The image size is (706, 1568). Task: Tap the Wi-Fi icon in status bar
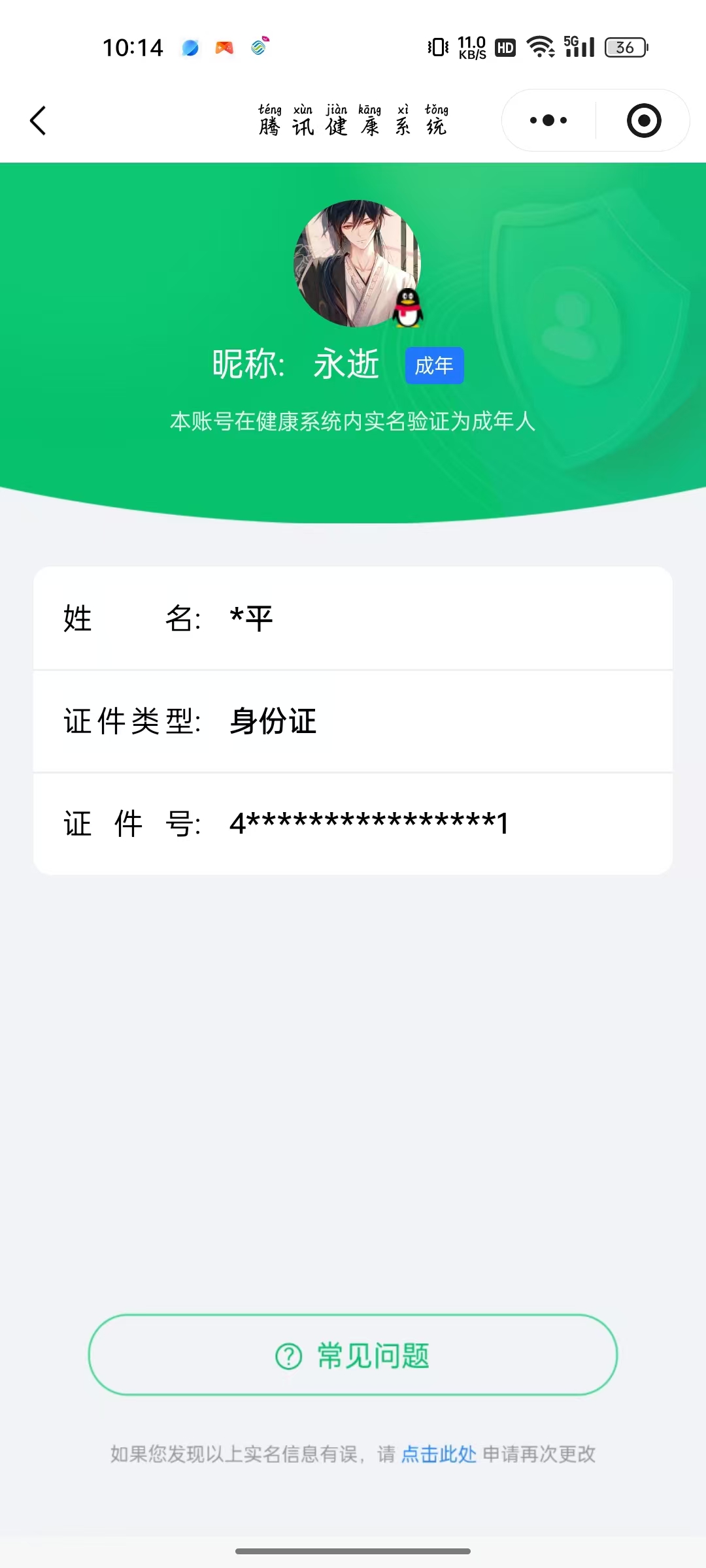coord(540,47)
